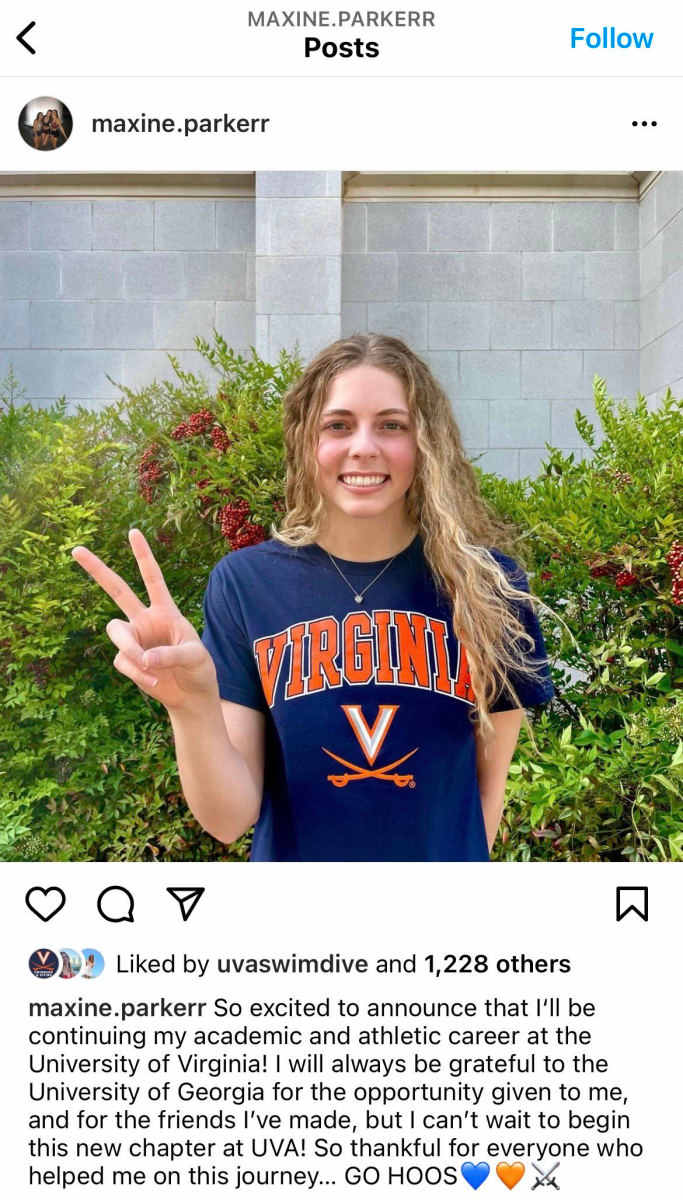Go back using the top-left arrow
The image size is (683, 1200).
[x=27, y=38]
